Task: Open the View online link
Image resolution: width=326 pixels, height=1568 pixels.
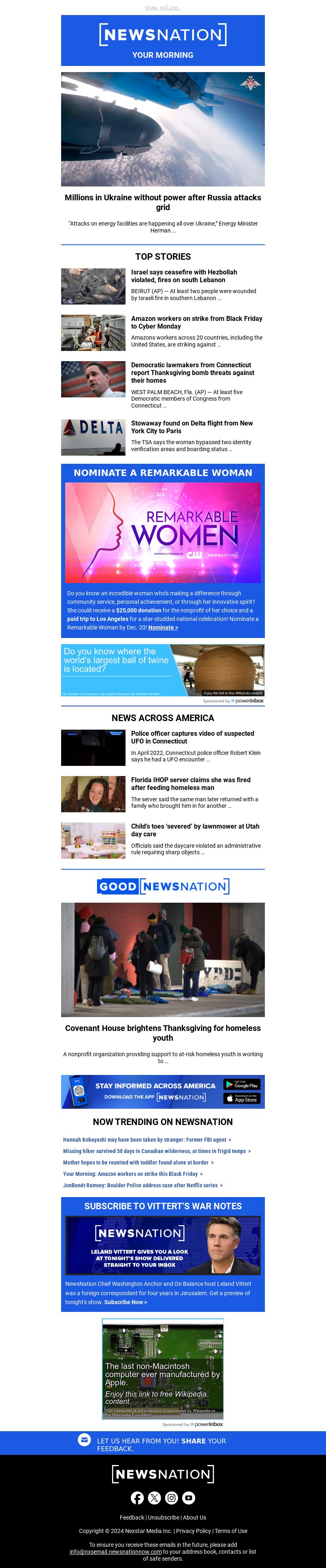Action: 163,7
